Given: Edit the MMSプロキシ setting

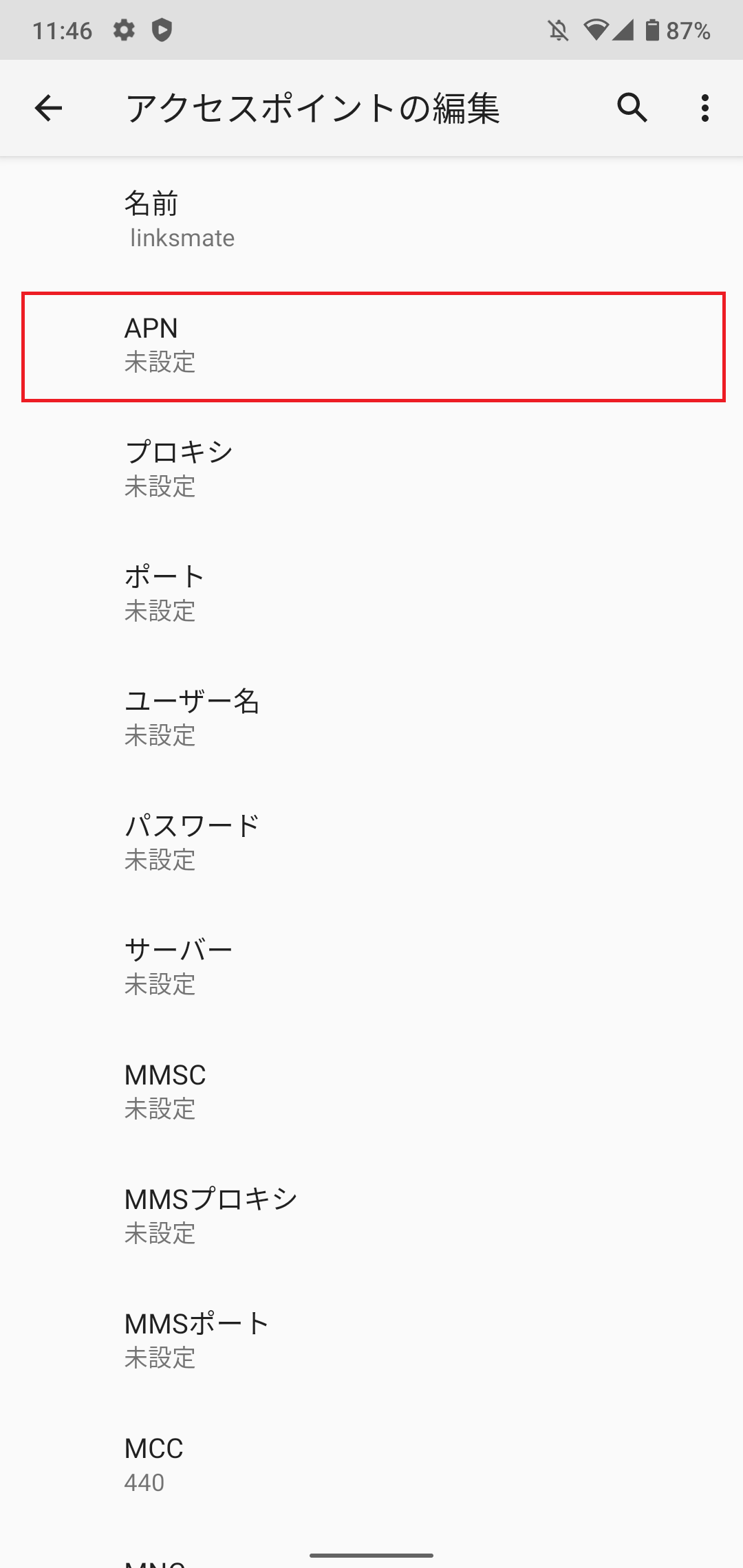Looking at the screenshot, I should point(371,1216).
